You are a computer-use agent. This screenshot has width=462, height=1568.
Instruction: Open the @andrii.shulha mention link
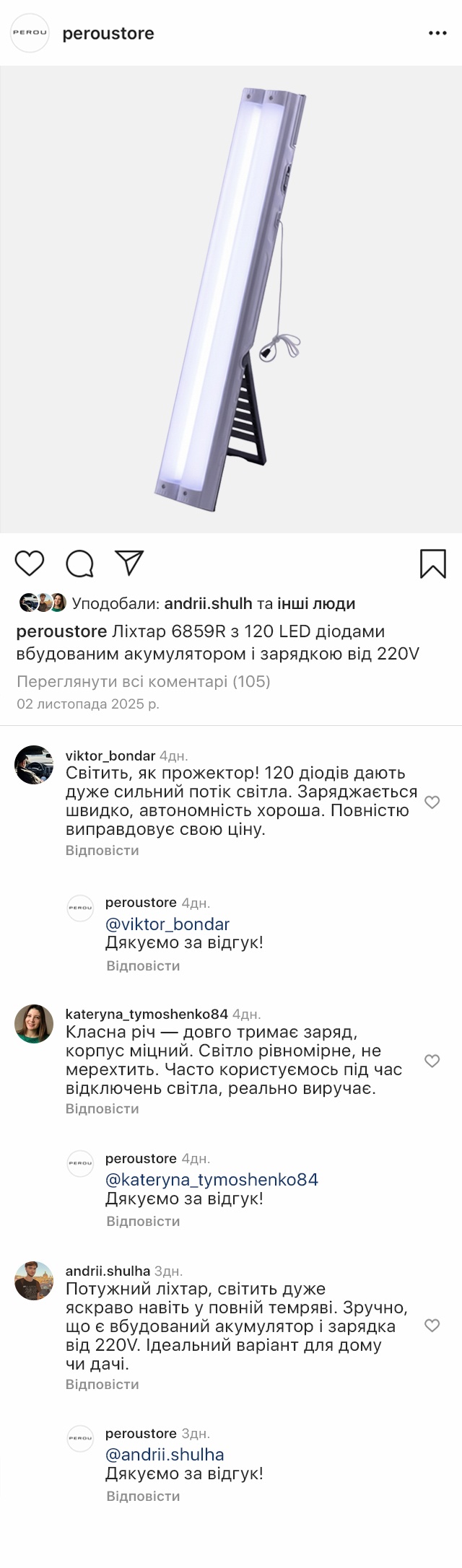pos(165,1454)
